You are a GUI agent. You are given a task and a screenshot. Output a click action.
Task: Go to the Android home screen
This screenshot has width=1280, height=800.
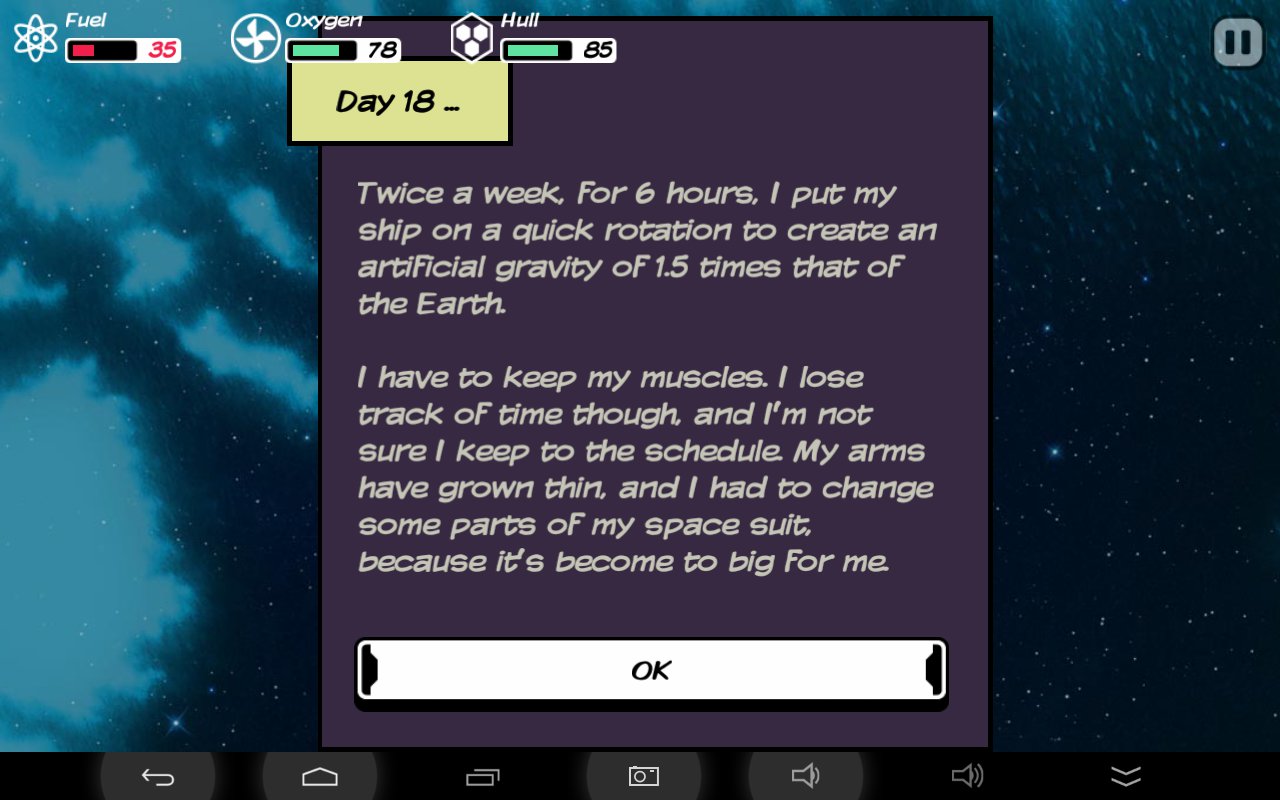click(320, 776)
